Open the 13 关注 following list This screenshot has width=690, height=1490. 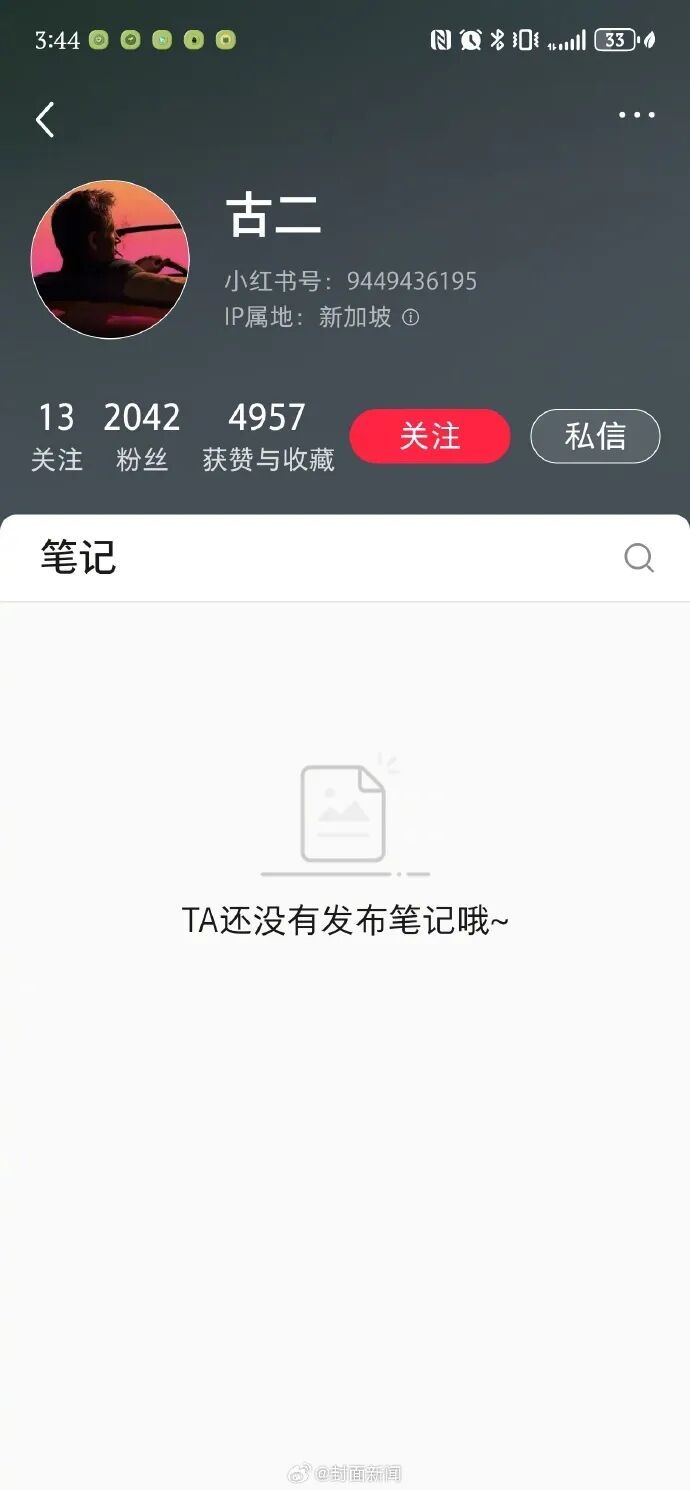coord(57,436)
